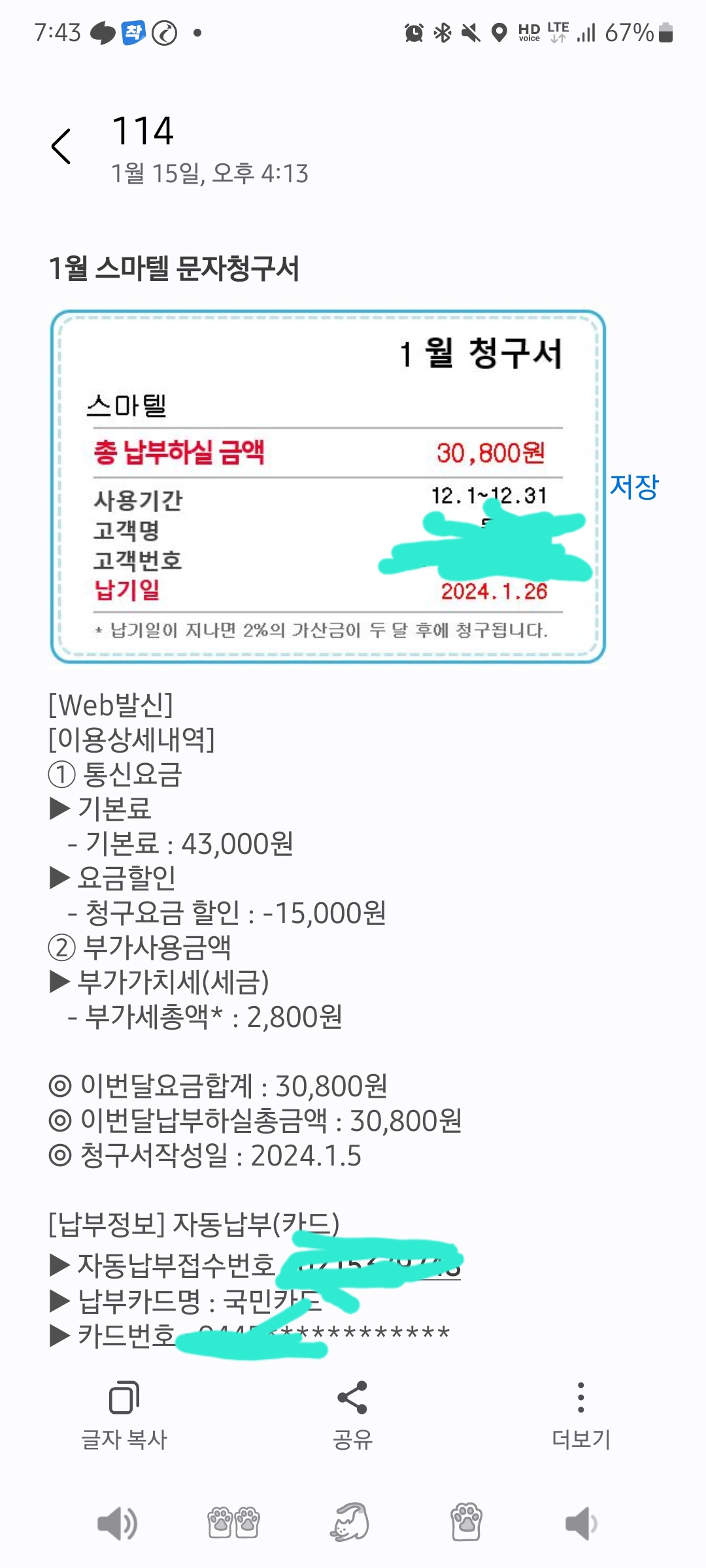Tap the 저장 link beside the bill image
This screenshot has width=706, height=1568.
tap(633, 487)
